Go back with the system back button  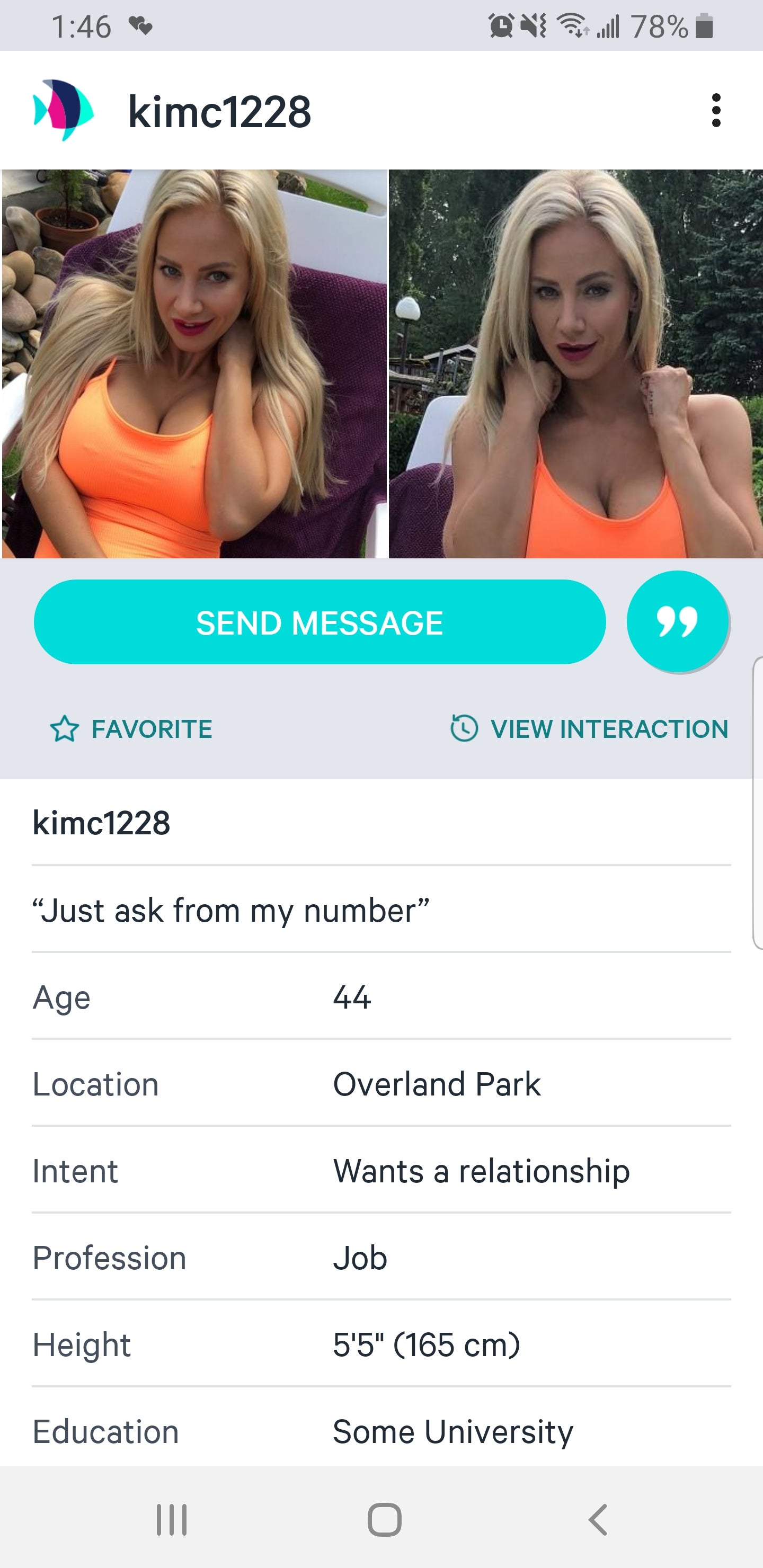click(x=597, y=1519)
